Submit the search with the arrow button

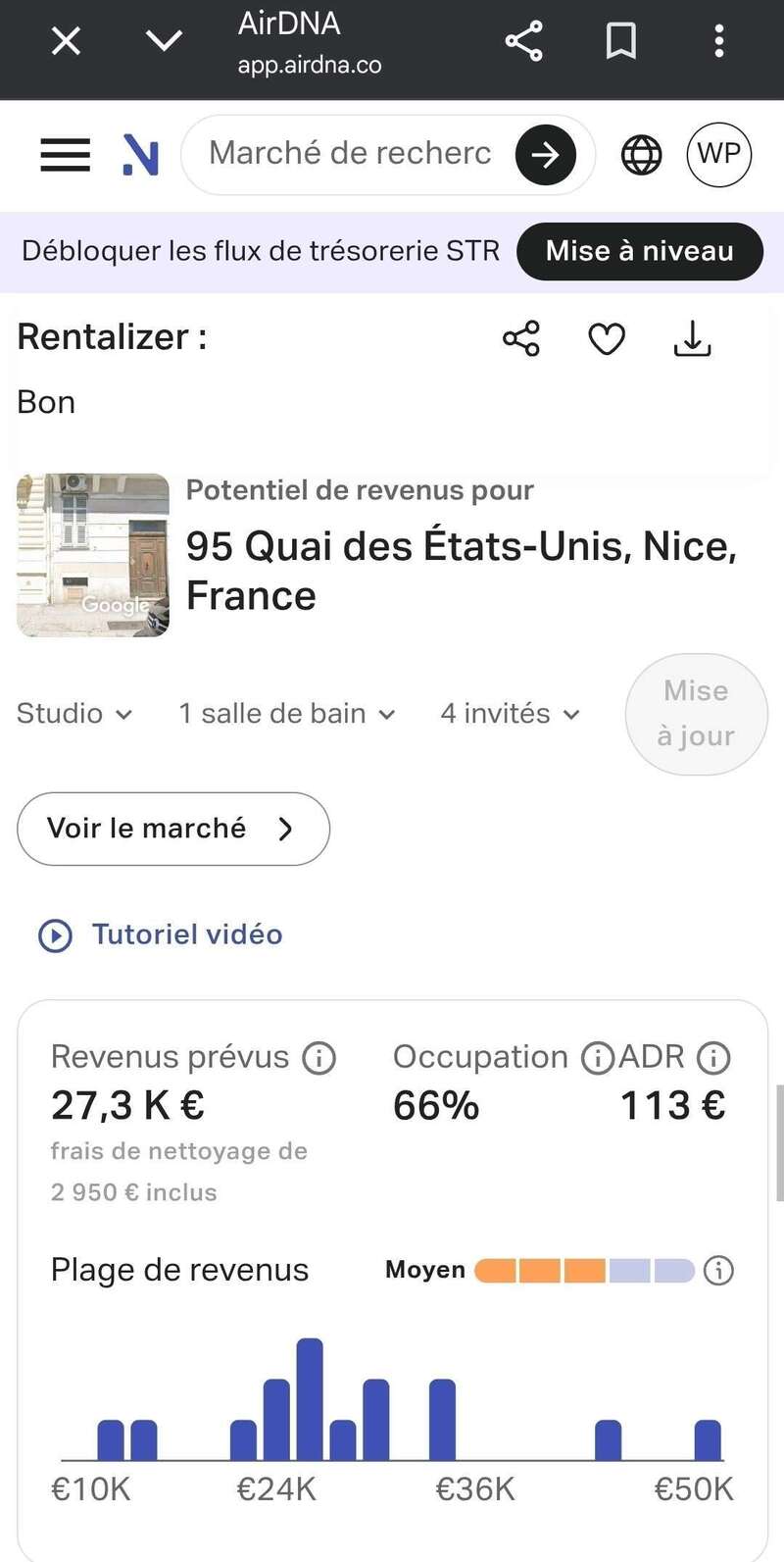[x=545, y=155]
